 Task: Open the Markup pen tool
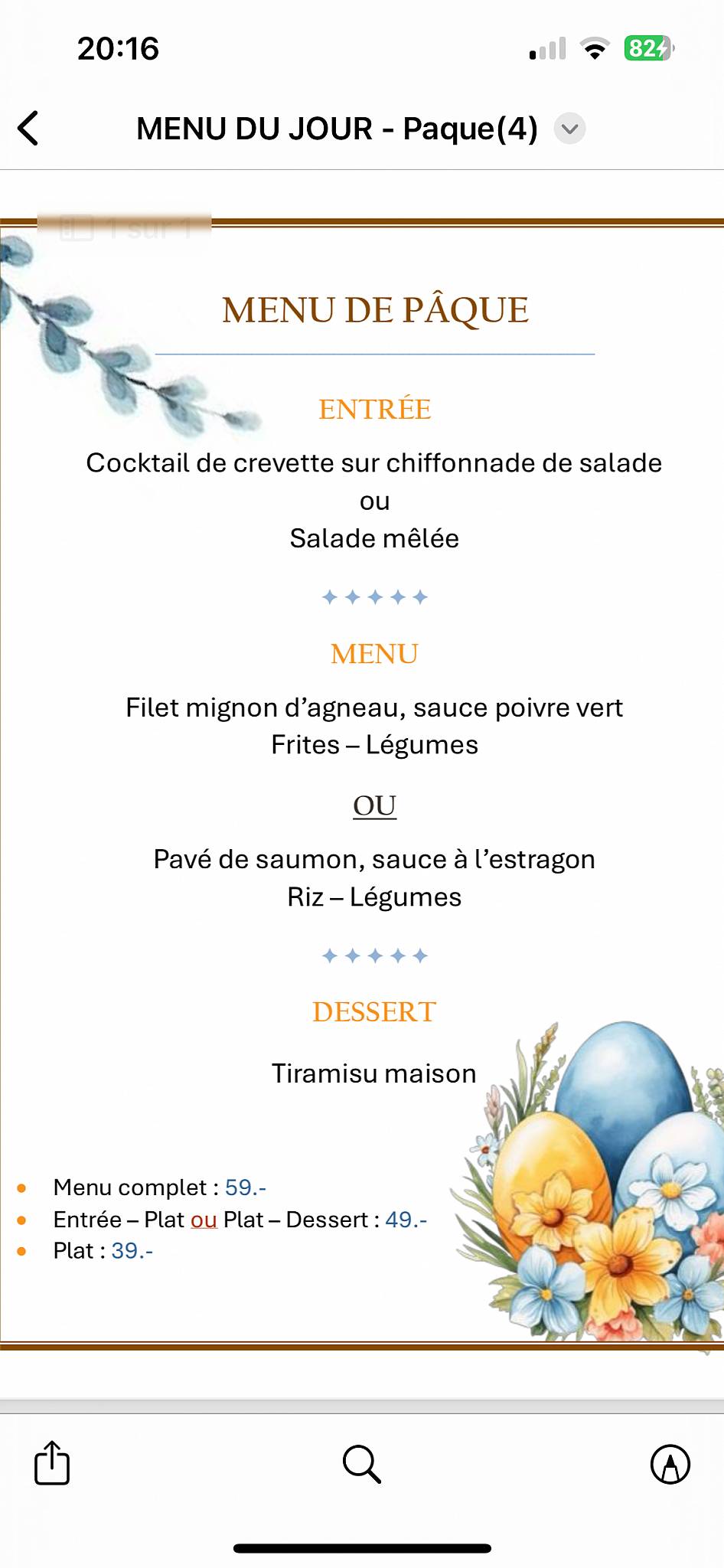pos(671,1465)
